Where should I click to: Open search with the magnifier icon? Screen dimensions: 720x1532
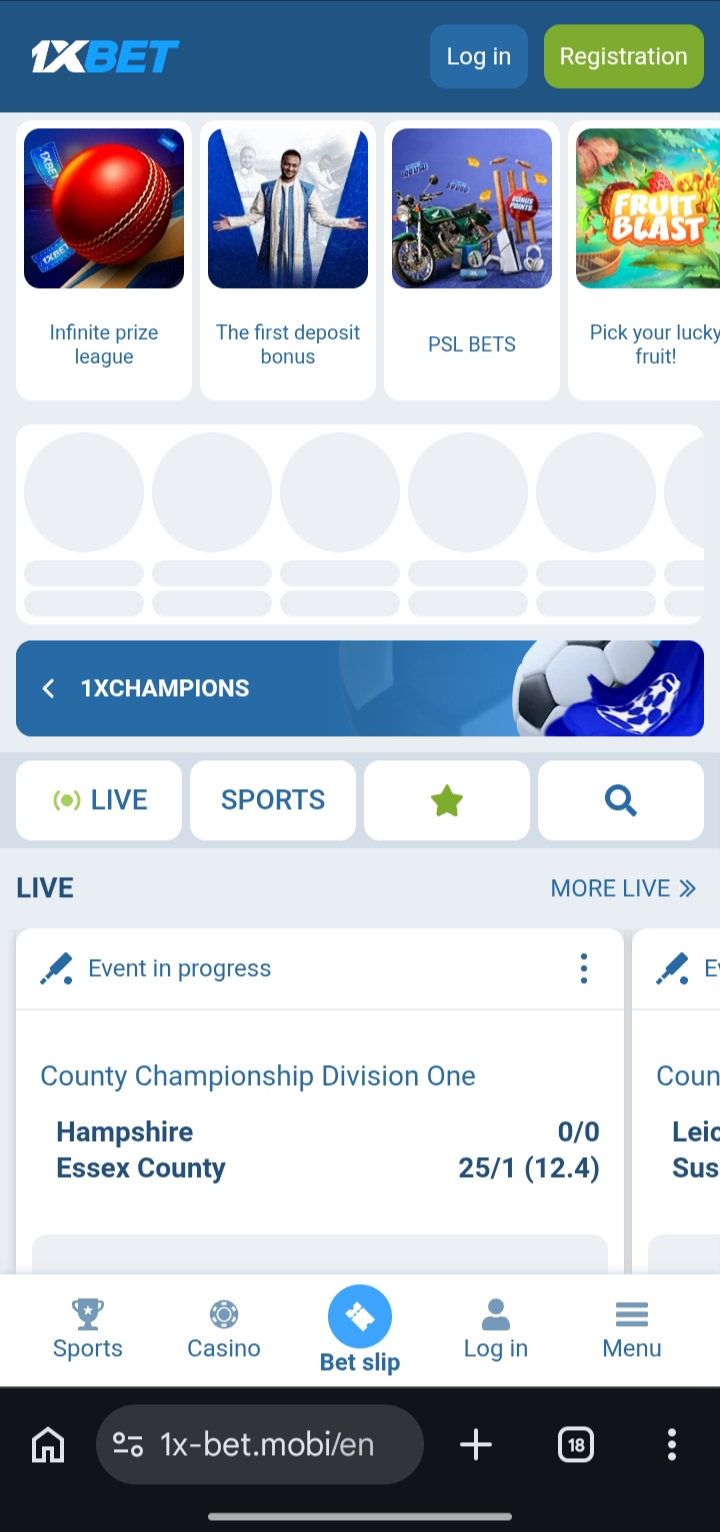click(621, 800)
